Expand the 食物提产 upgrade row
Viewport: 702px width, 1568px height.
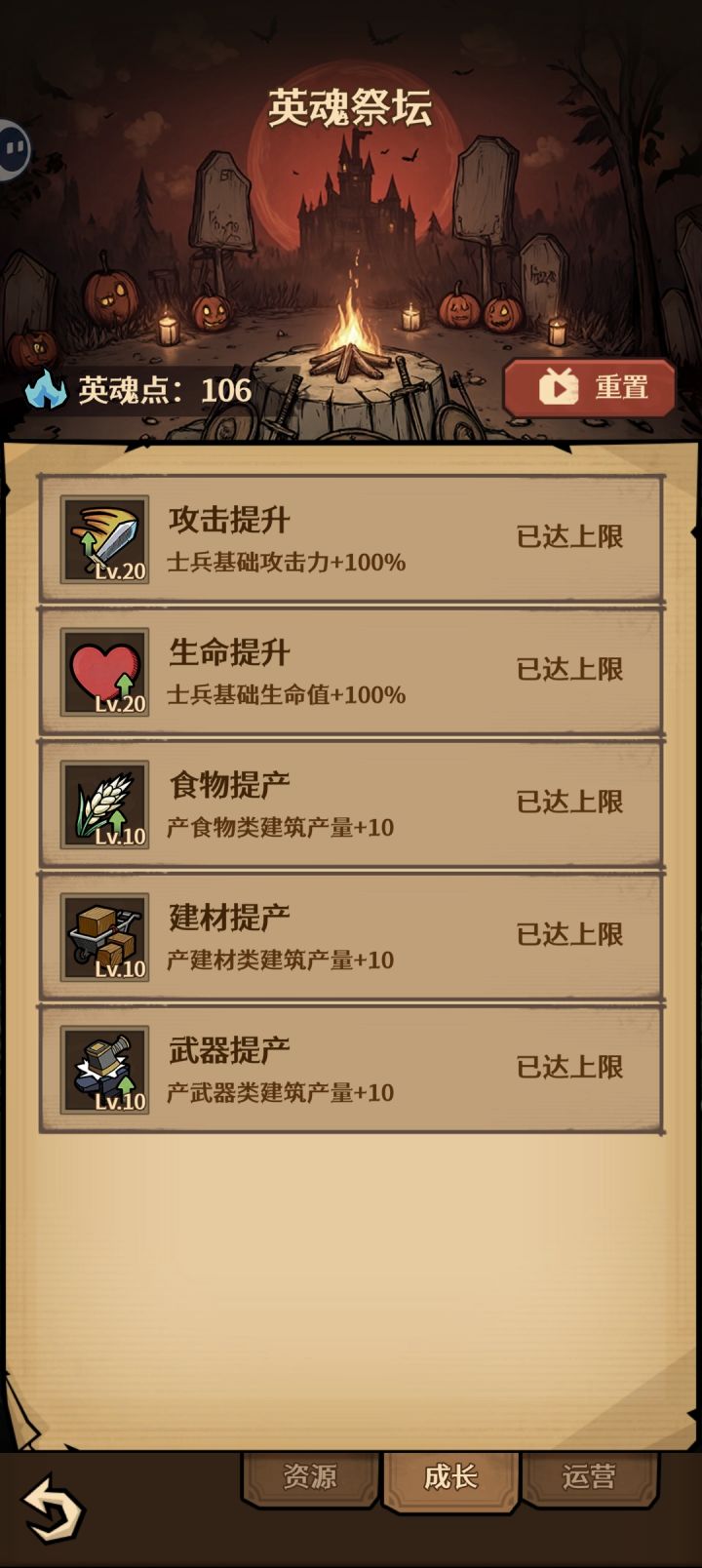click(351, 803)
